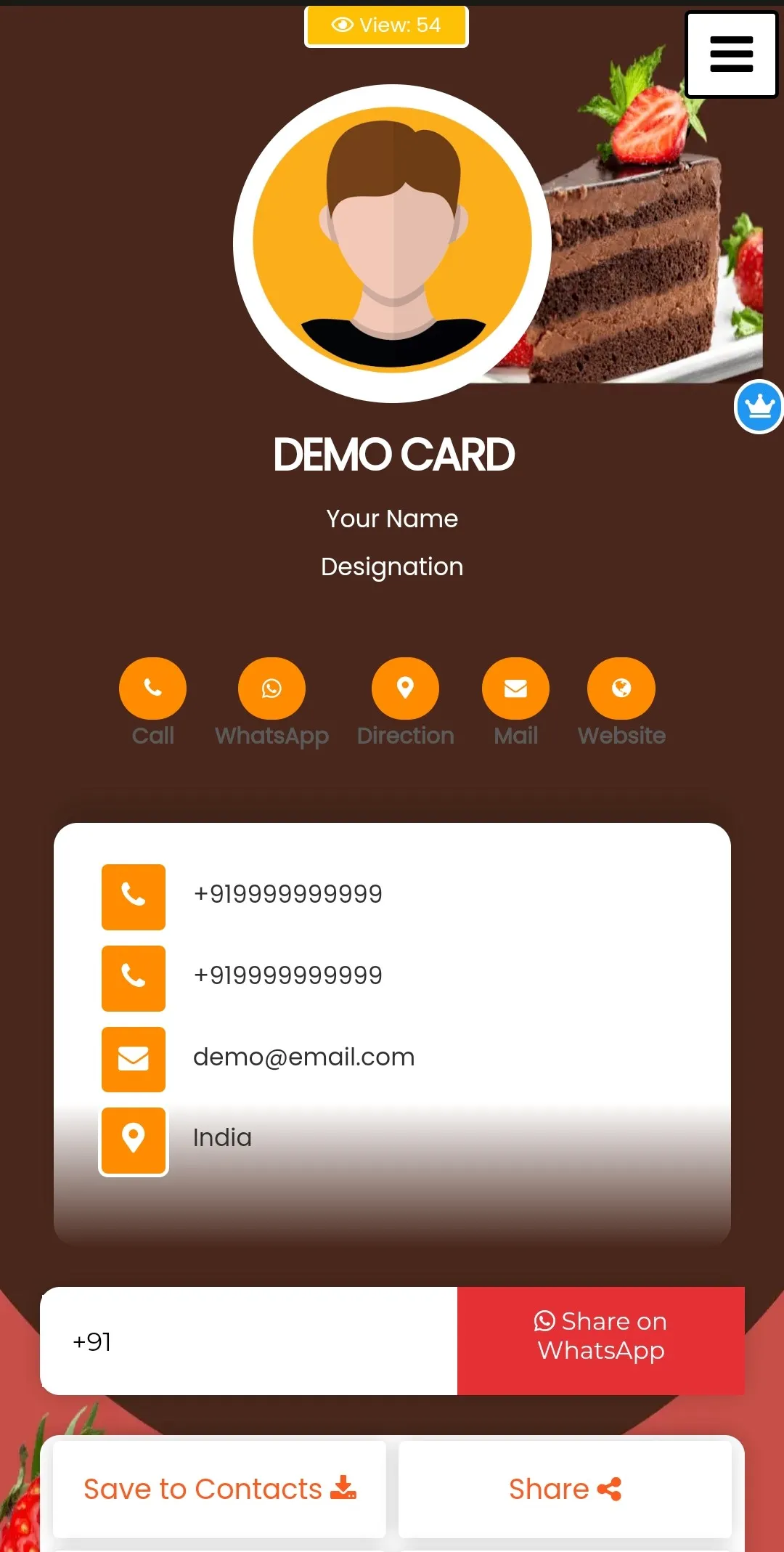
Task: Tap the Mail shortcut icon
Action: [515, 688]
